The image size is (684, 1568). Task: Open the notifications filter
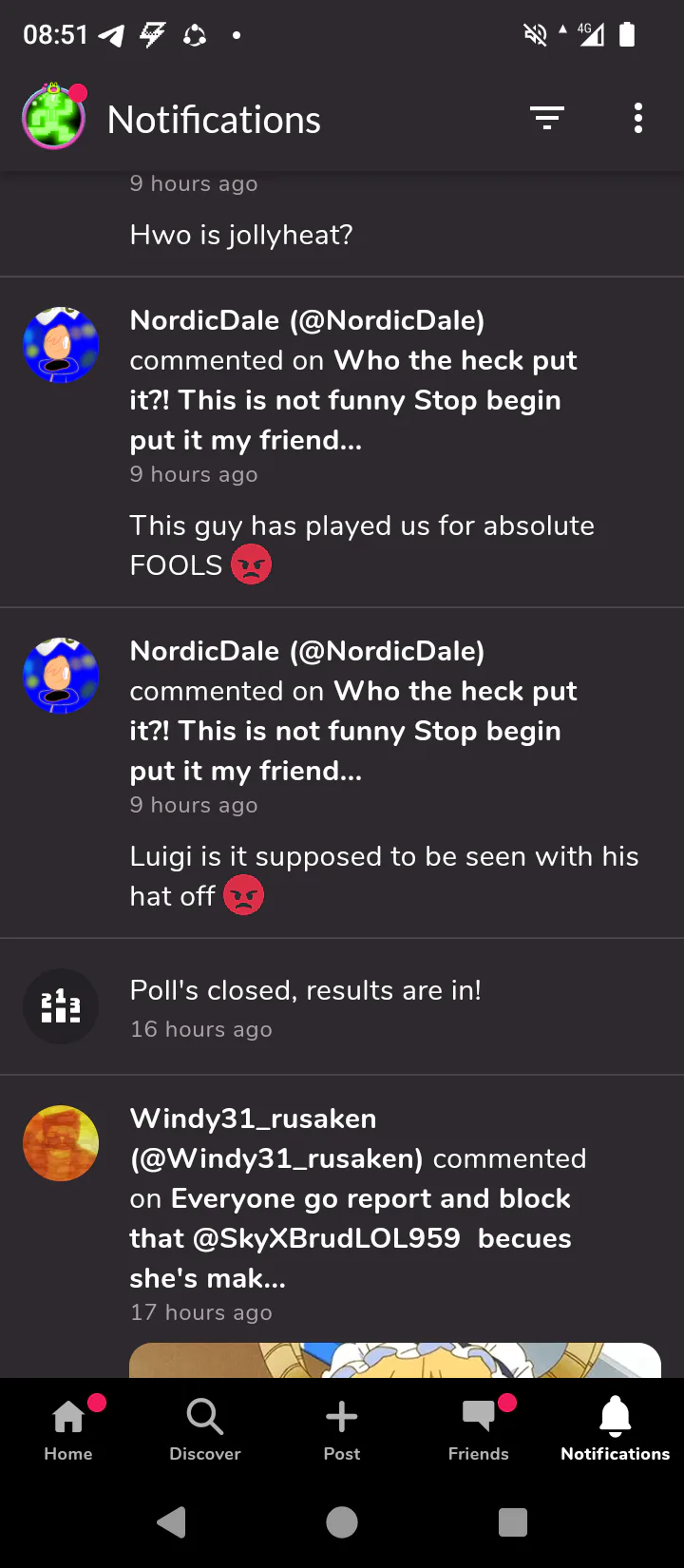tap(546, 119)
